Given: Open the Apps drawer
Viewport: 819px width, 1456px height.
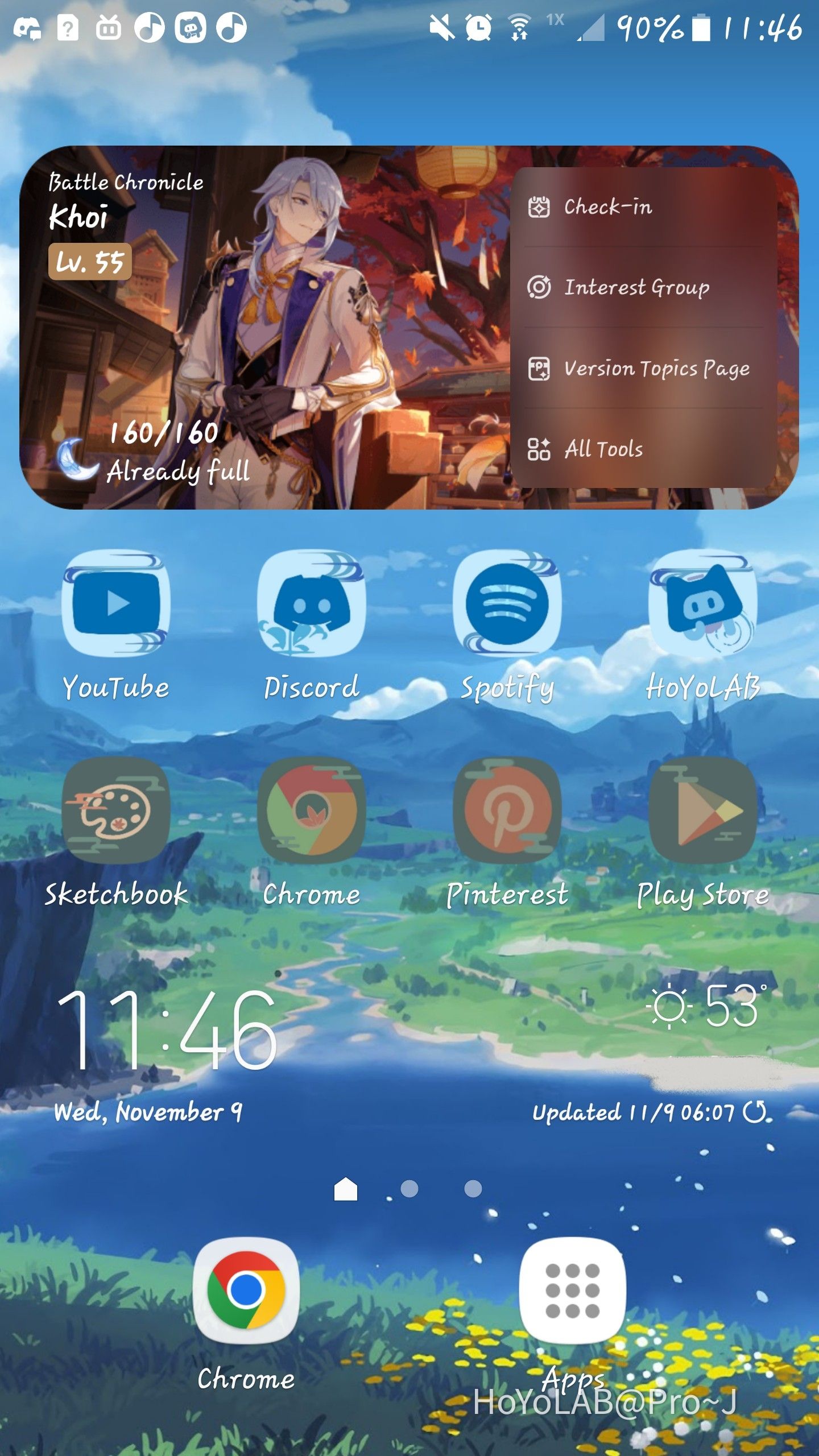Looking at the screenshot, I should click(572, 1291).
